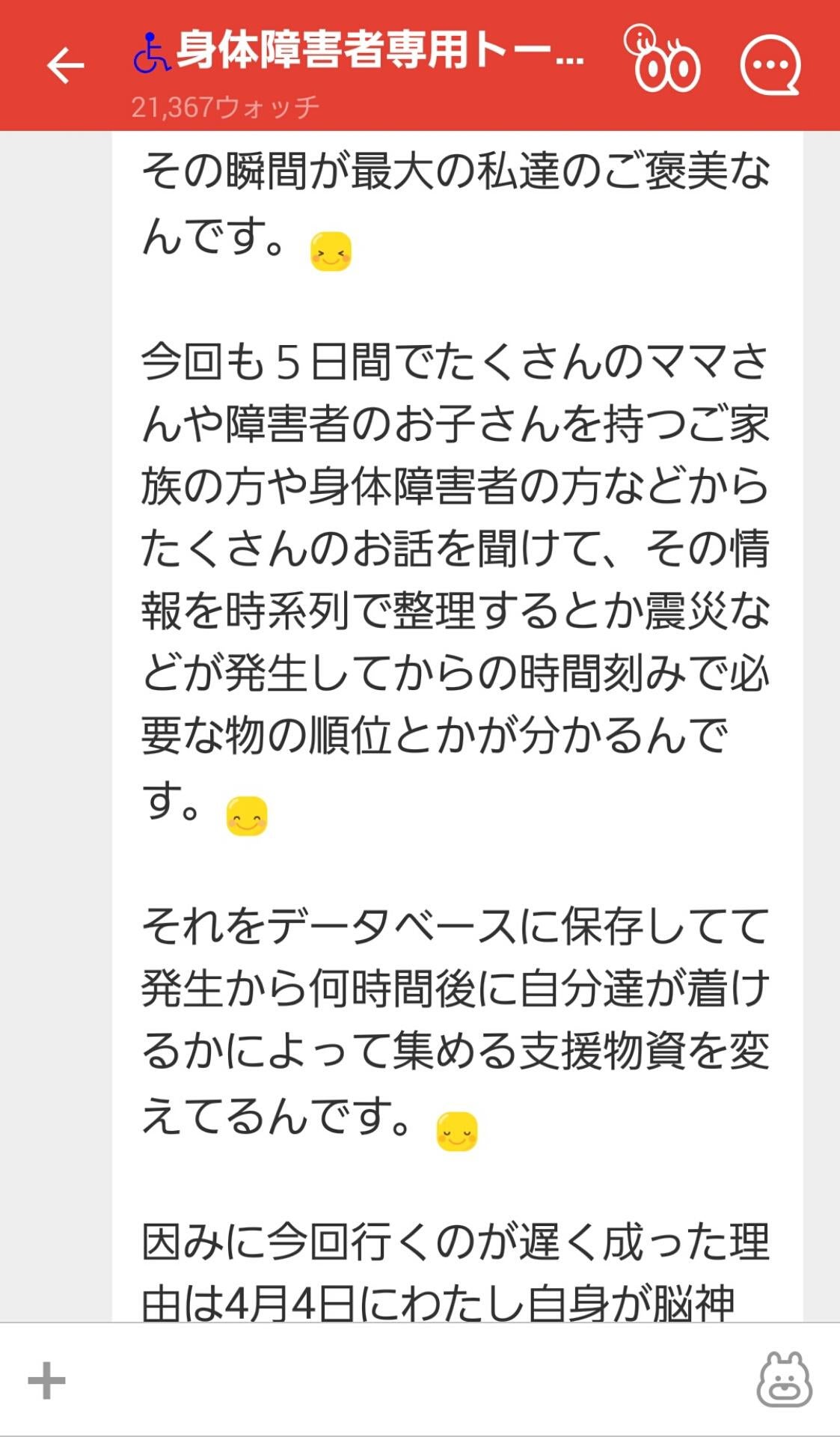Tap the plus icon to attach content
Screen dimensions: 840x1437
tap(47, 1381)
